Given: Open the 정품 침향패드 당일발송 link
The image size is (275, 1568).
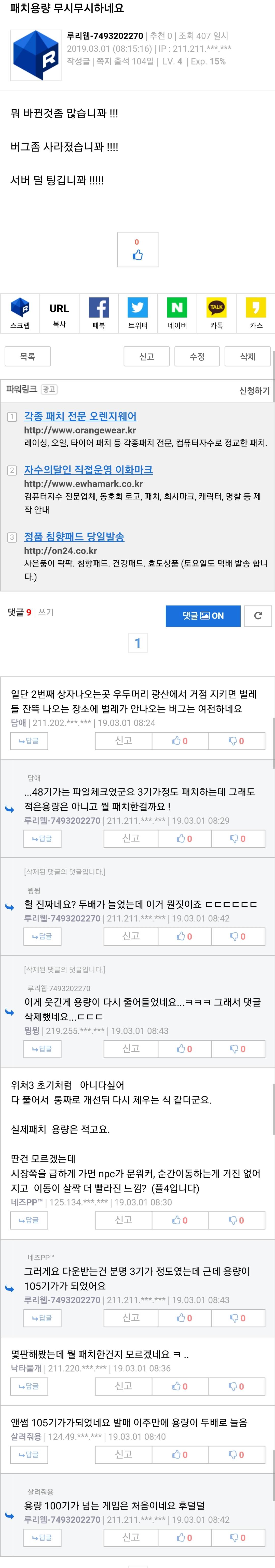Looking at the screenshot, I should coord(74,537).
